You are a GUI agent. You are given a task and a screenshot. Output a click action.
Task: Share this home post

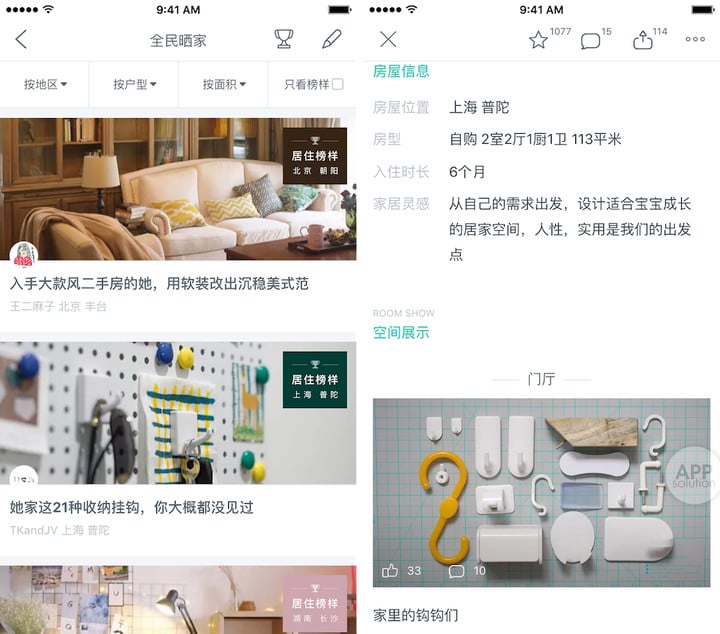(x=643, y=40)
